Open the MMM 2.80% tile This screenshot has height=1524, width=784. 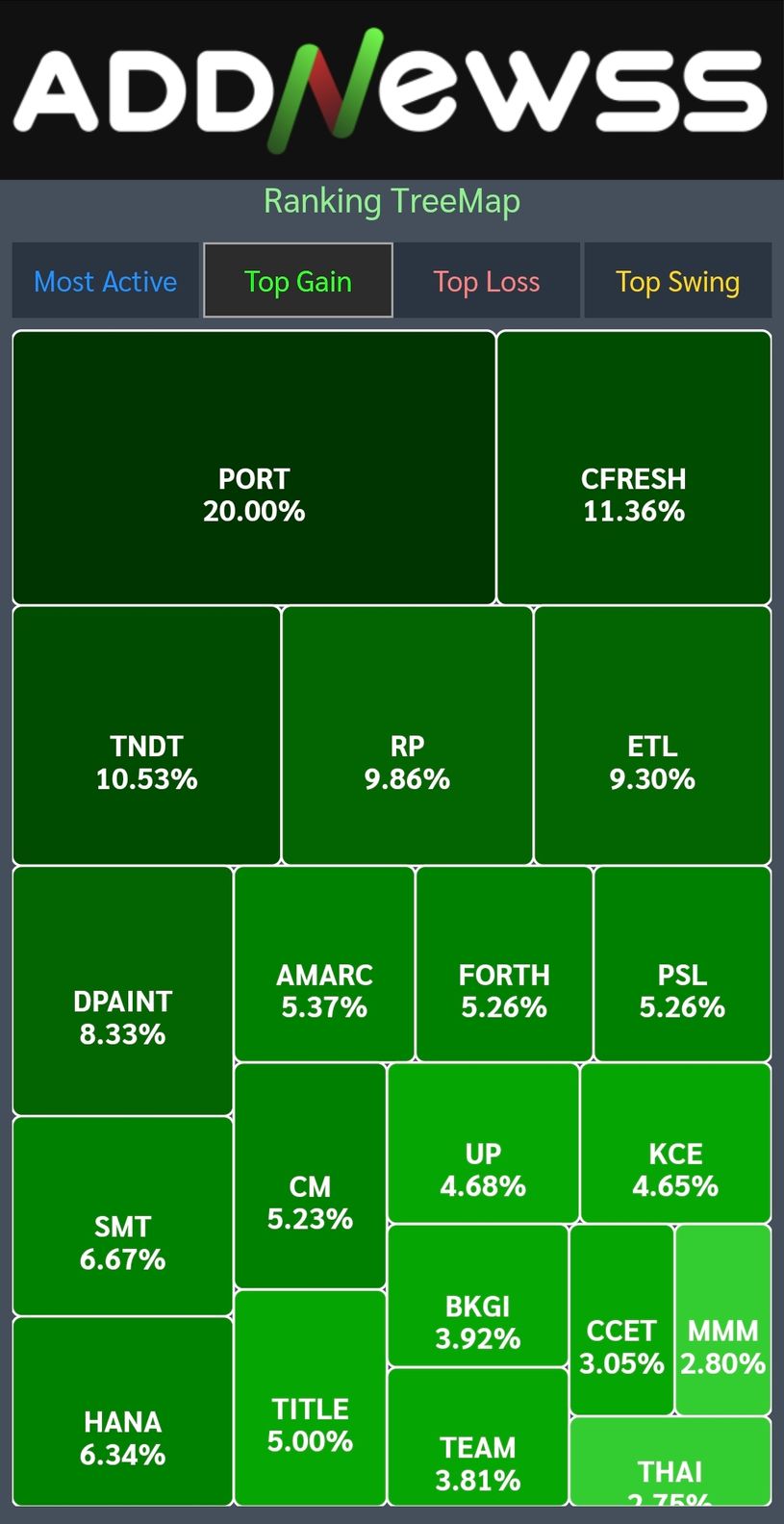[723, 1320]
